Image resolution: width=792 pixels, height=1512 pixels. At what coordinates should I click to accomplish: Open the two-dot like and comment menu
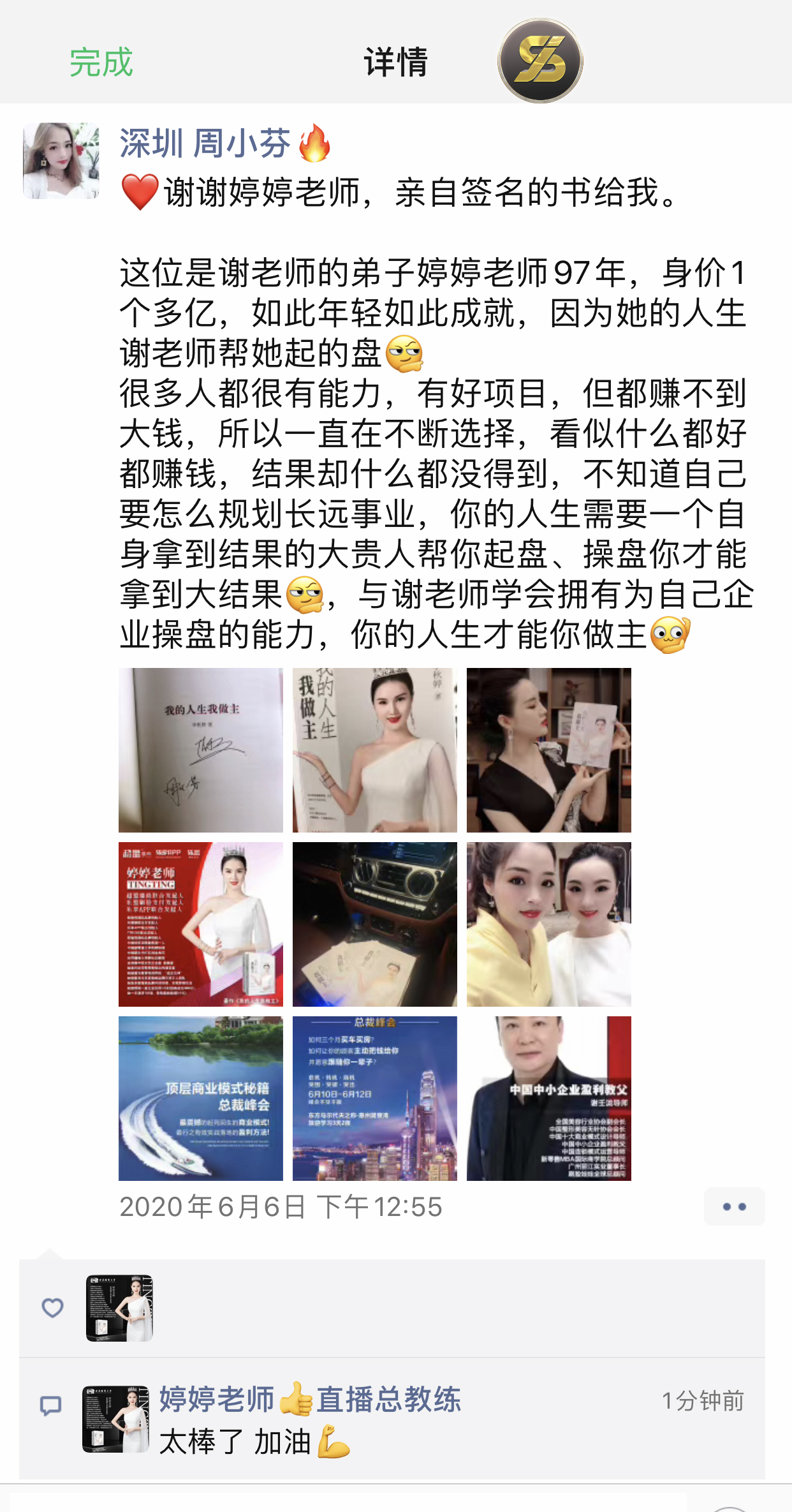click(x=734, y=1206)
